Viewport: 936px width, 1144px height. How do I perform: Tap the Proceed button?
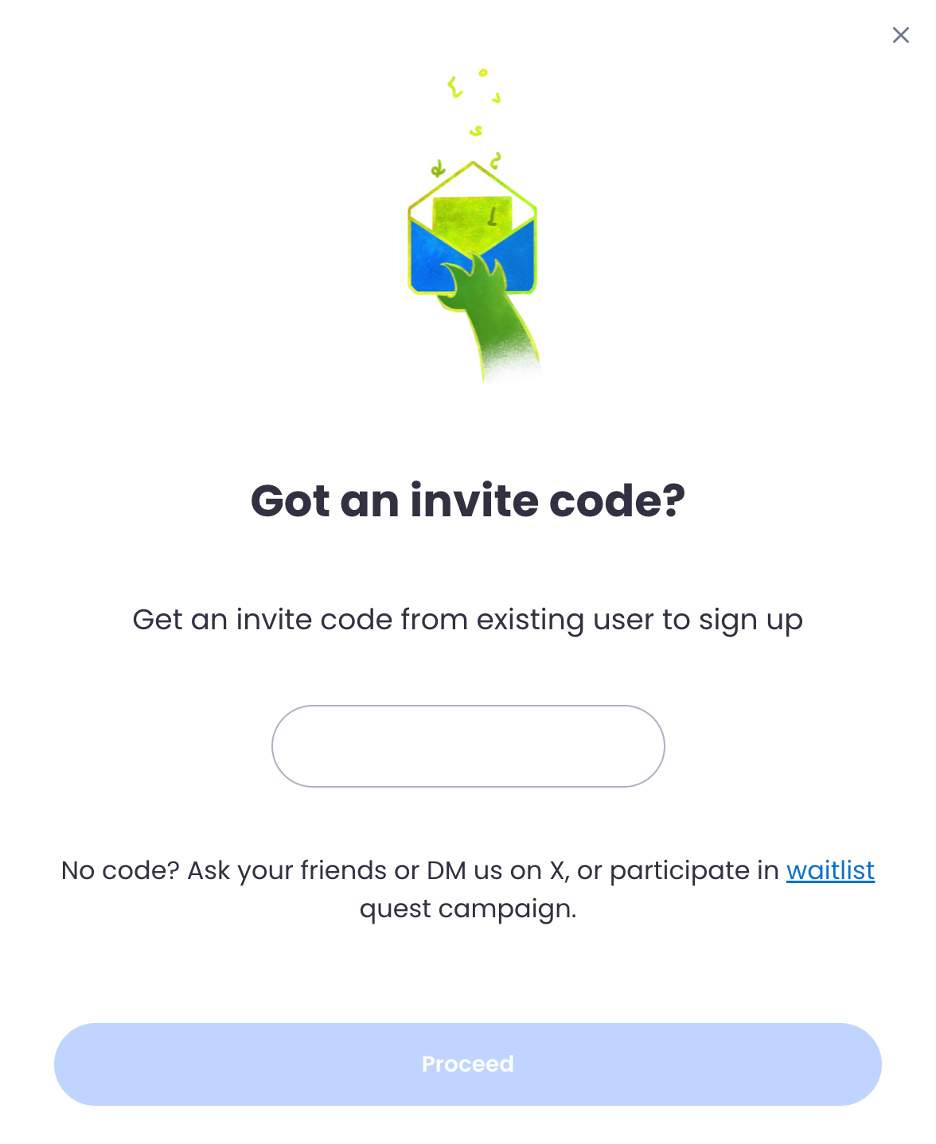click(468, 1064)
